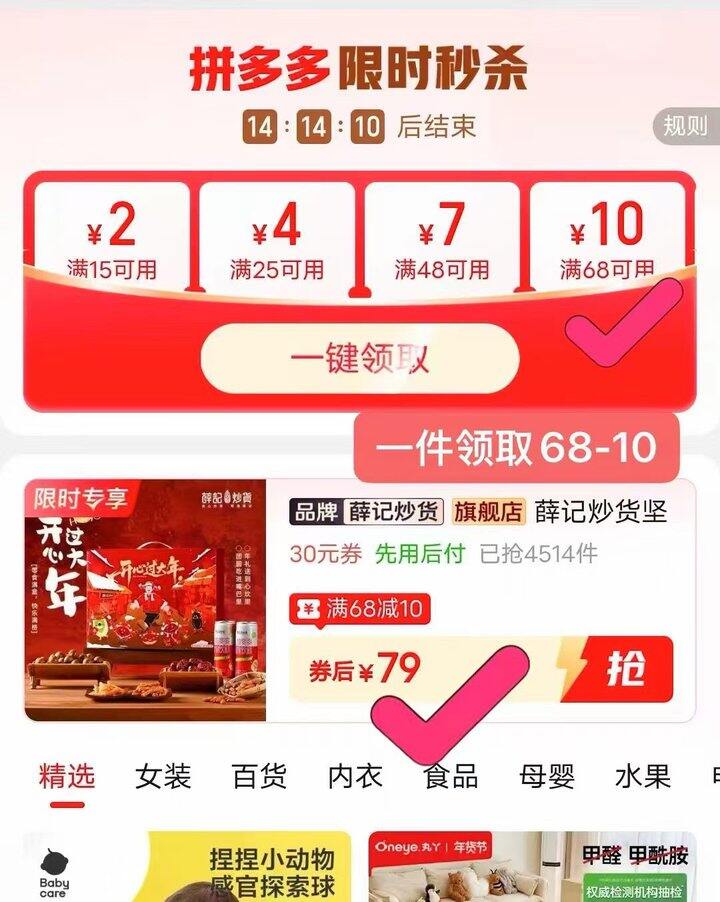
Task: Open the Babycare 捏捏小动物 product card
Action: pyautogui.click(x=188, y=868)
